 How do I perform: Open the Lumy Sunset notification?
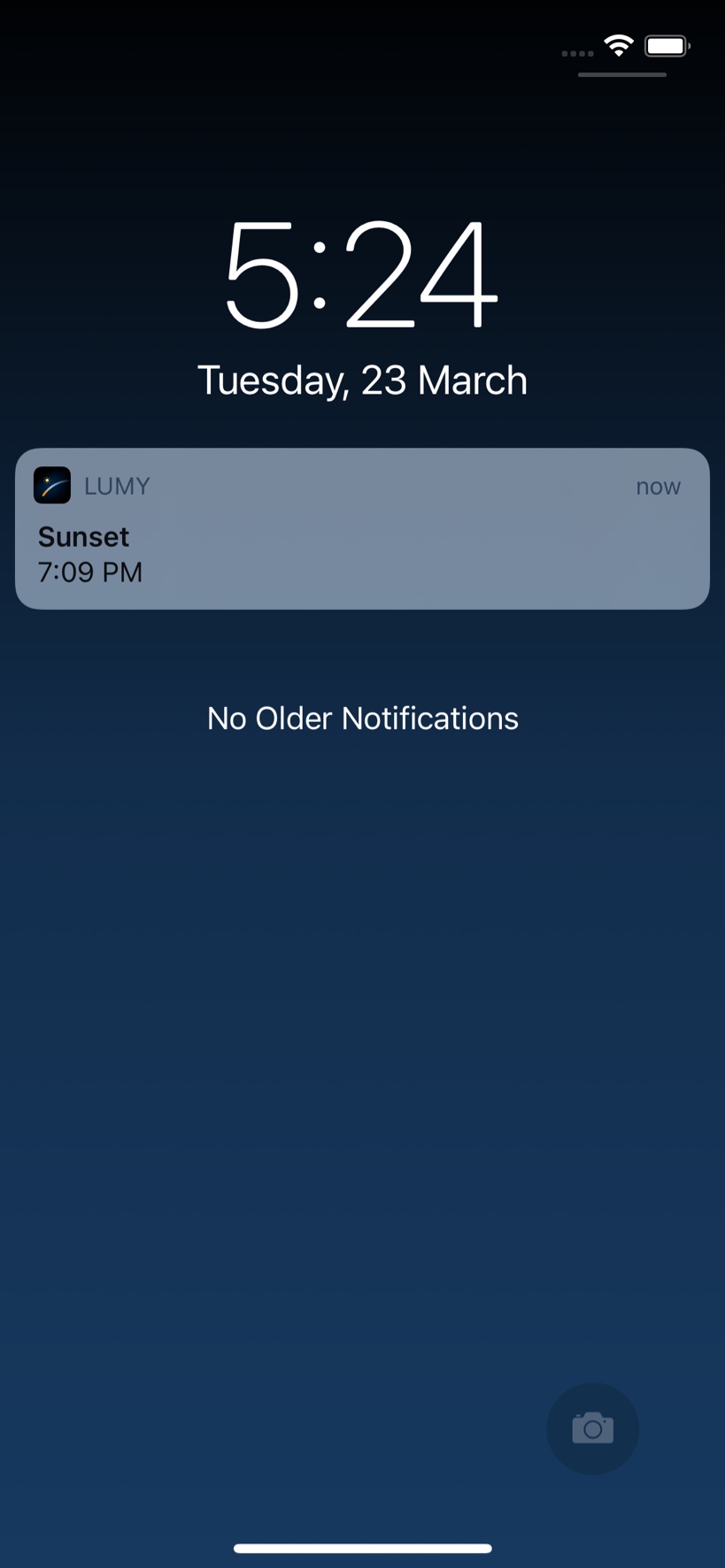click(x=362, y=529)
